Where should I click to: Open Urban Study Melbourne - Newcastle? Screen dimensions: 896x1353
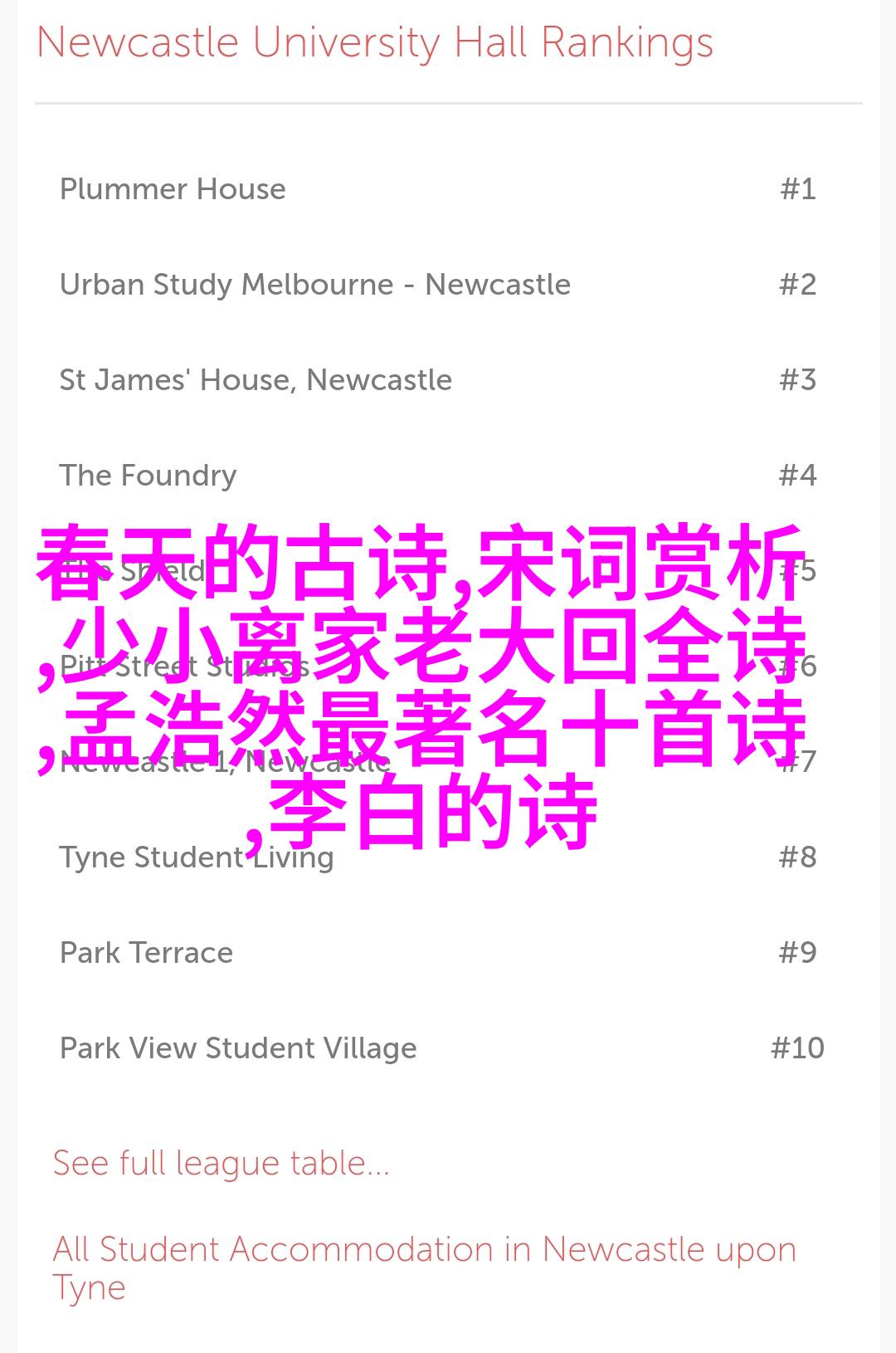tap(314, 285)
